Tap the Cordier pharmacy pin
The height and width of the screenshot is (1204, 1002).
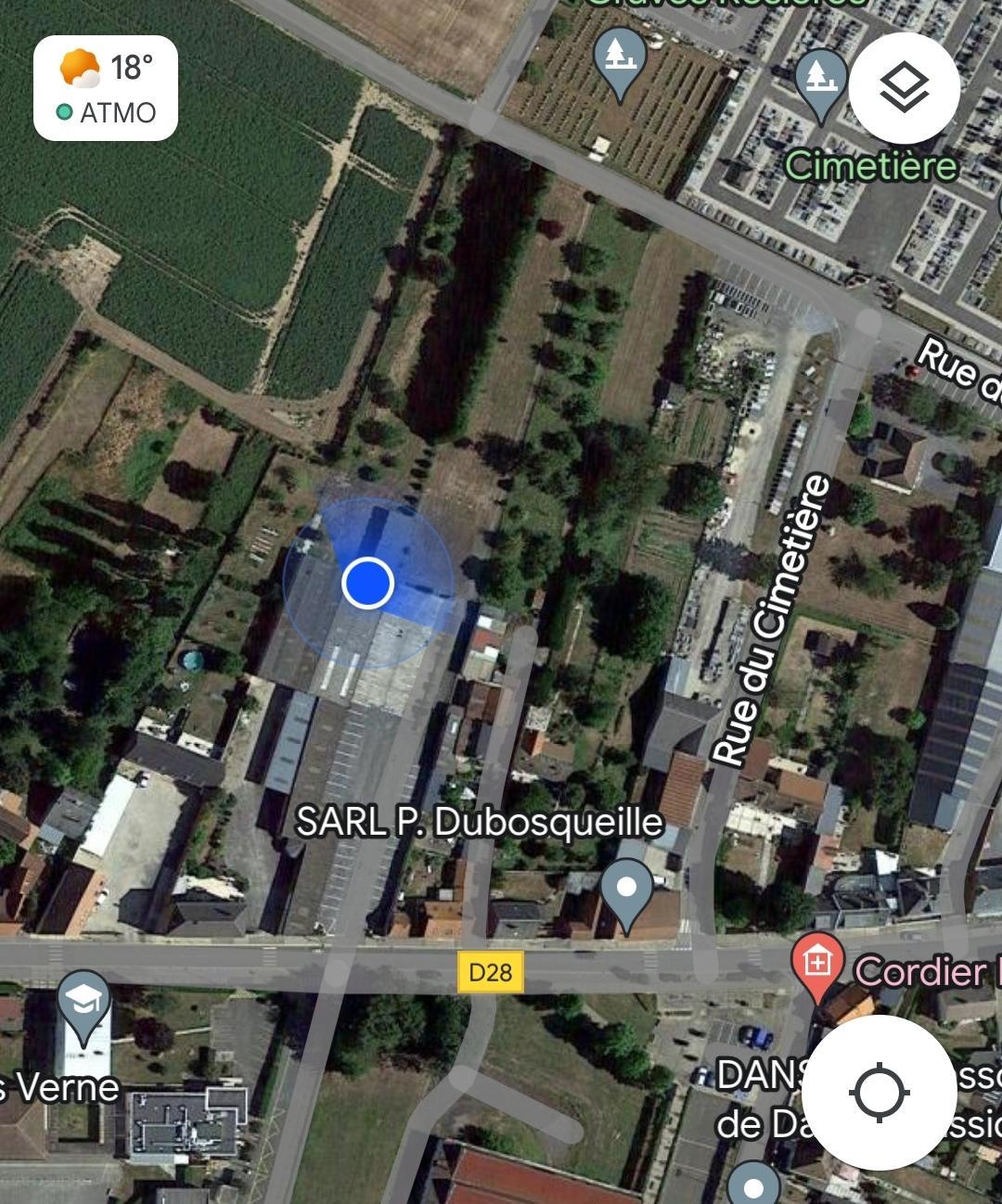pyautogui.click(x=817, y=966)
